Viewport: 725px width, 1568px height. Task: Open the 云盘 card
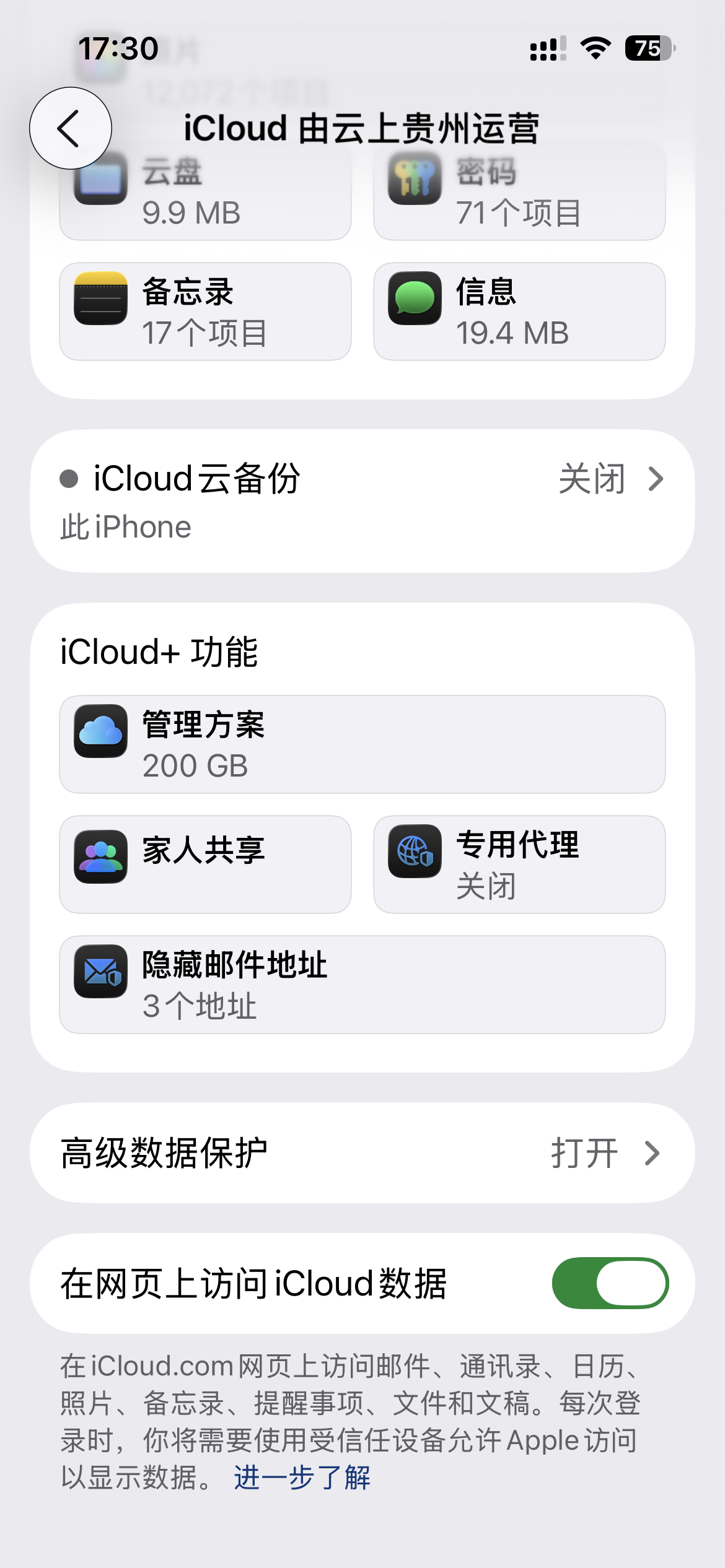(x=205, y=198)
